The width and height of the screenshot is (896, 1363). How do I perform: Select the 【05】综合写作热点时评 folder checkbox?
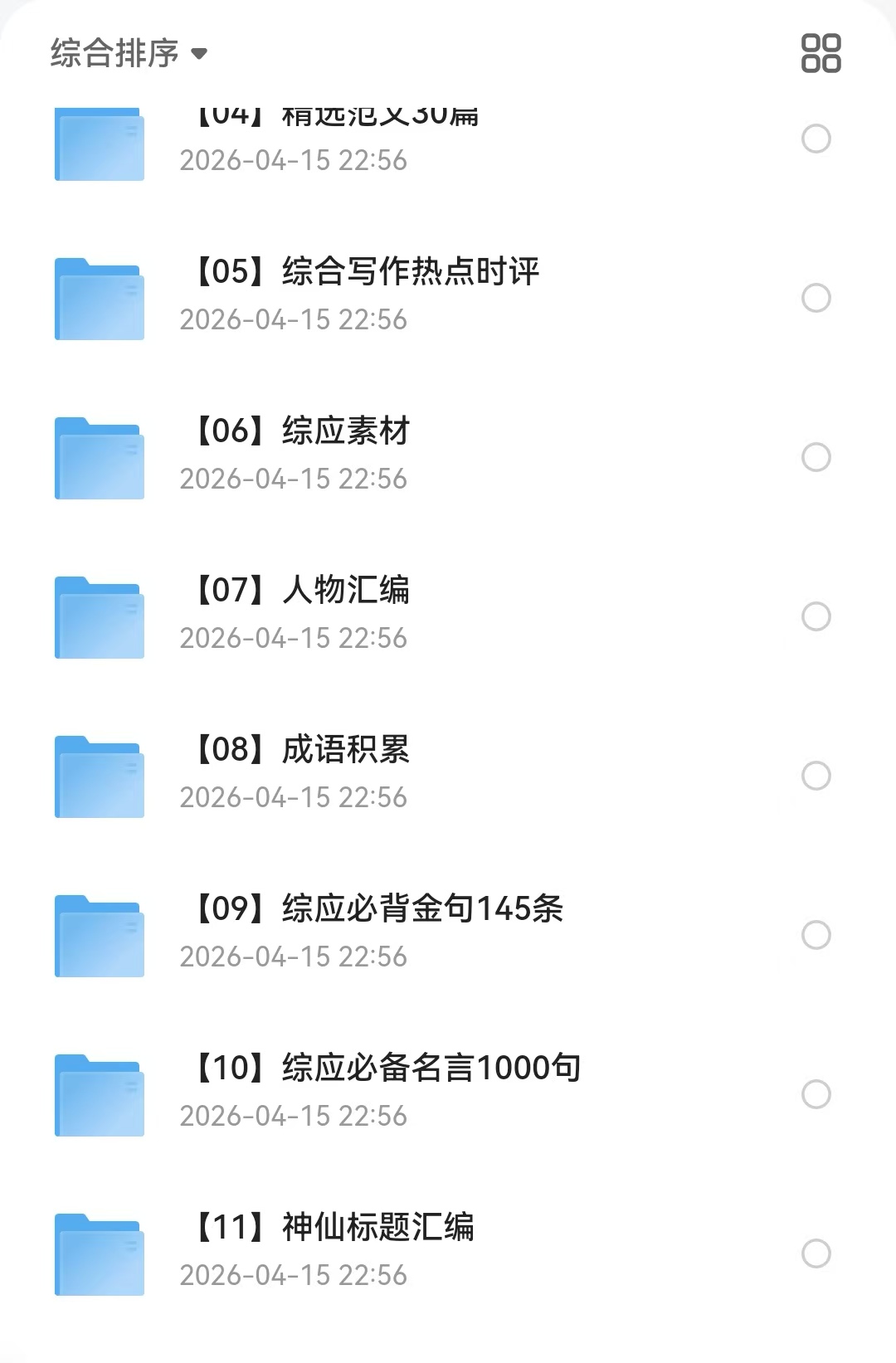coord(816,298)
